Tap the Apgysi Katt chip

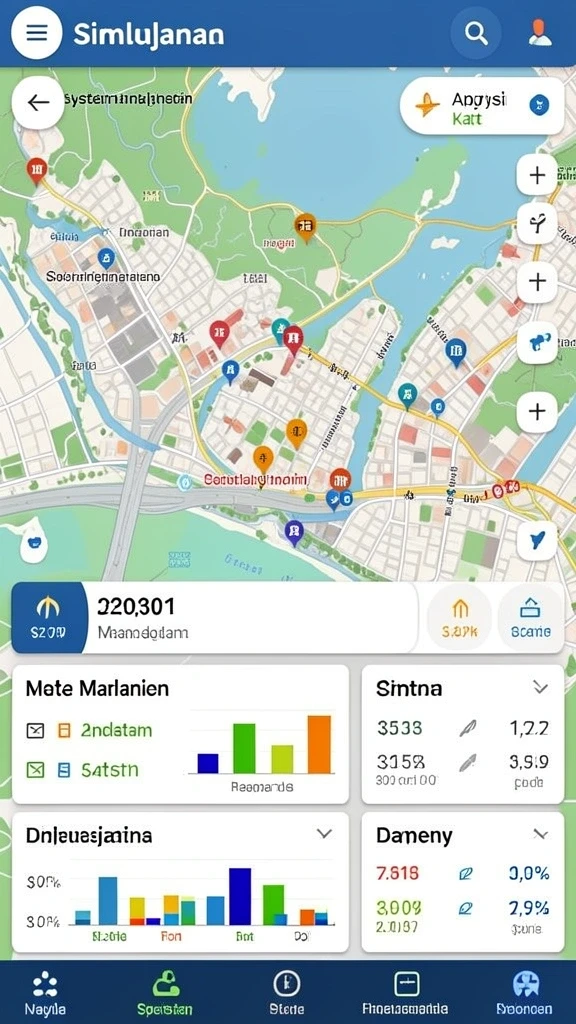click(x=482, y=106)
